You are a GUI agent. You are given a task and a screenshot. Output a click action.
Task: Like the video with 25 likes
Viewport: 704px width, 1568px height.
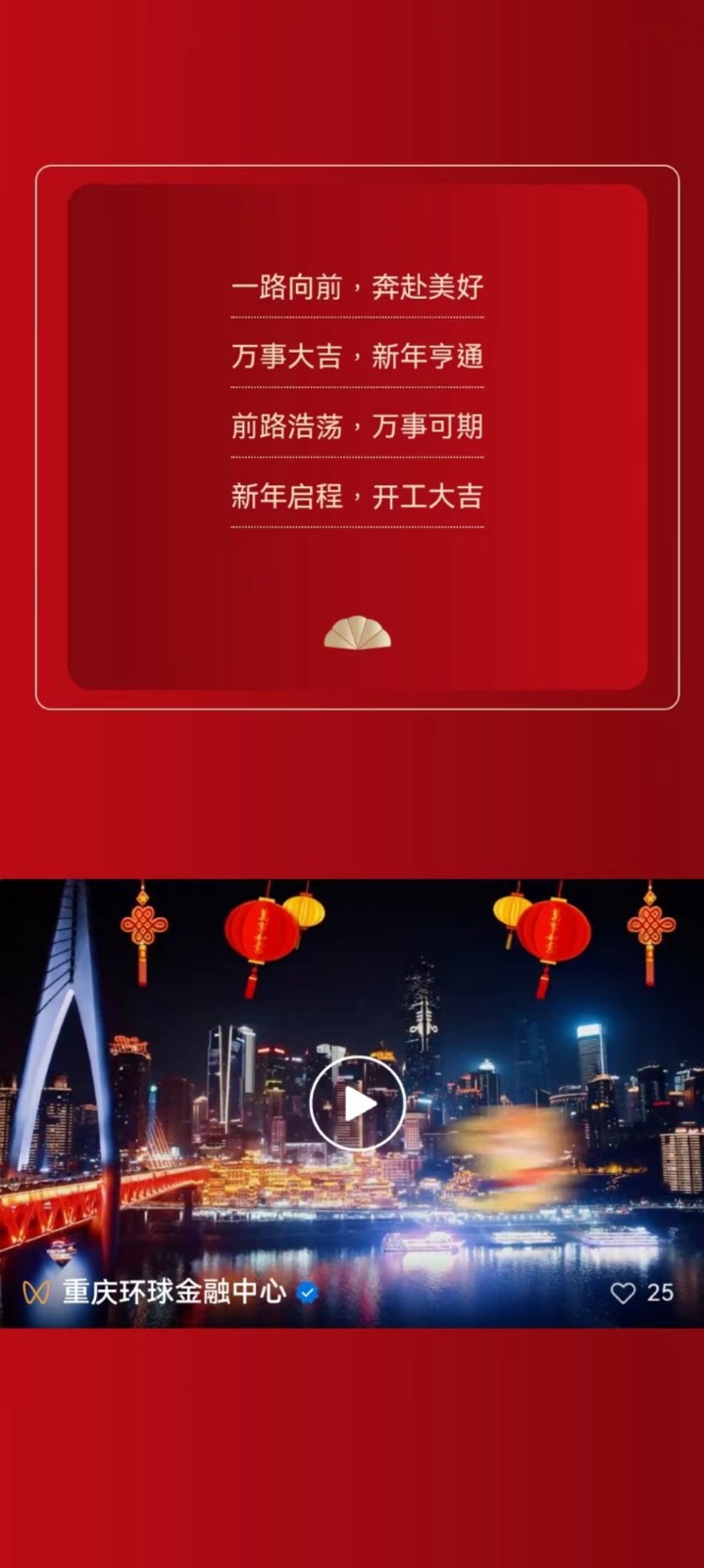[624, 1293]
